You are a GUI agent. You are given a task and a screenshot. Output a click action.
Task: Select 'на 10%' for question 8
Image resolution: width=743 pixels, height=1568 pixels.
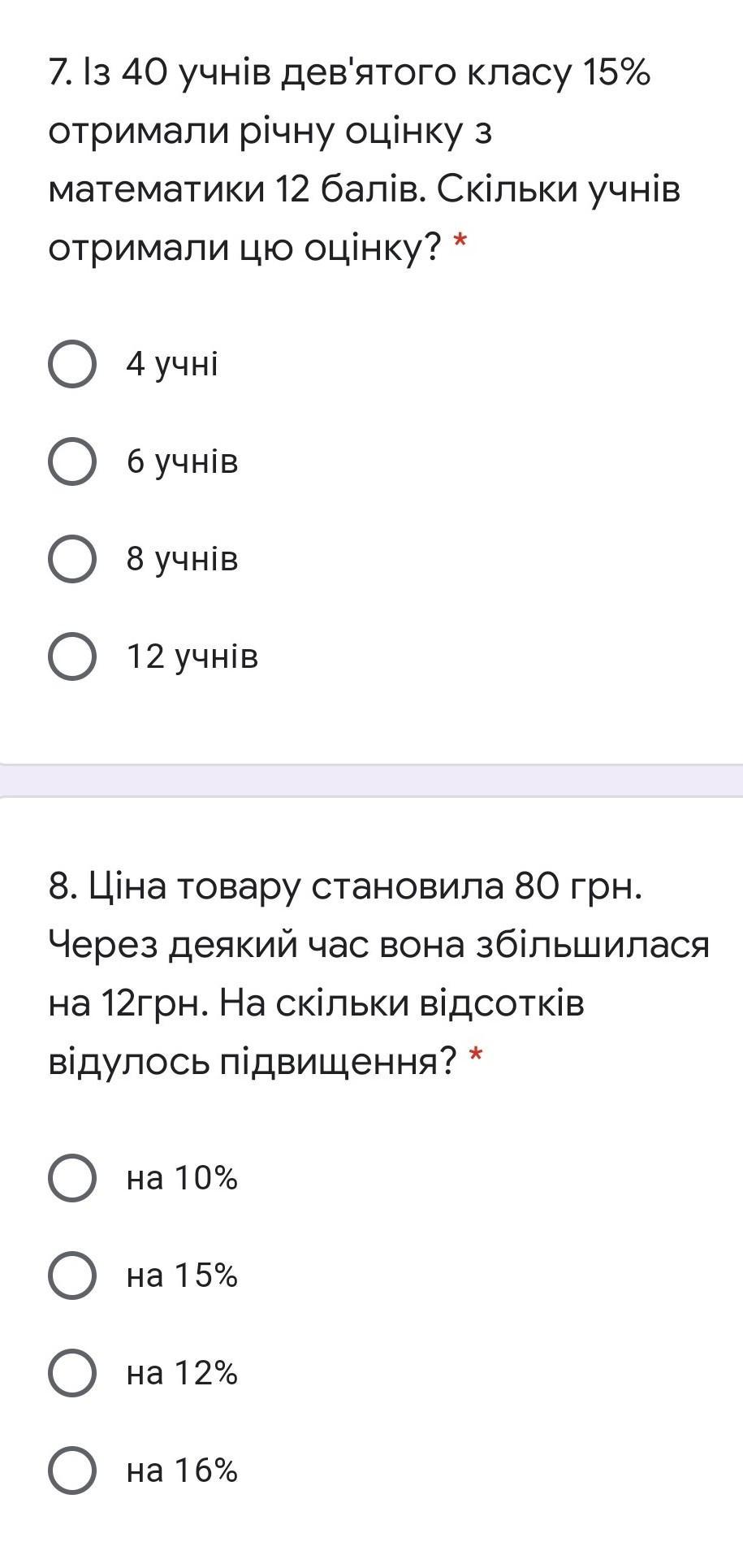pos(73,1177)
